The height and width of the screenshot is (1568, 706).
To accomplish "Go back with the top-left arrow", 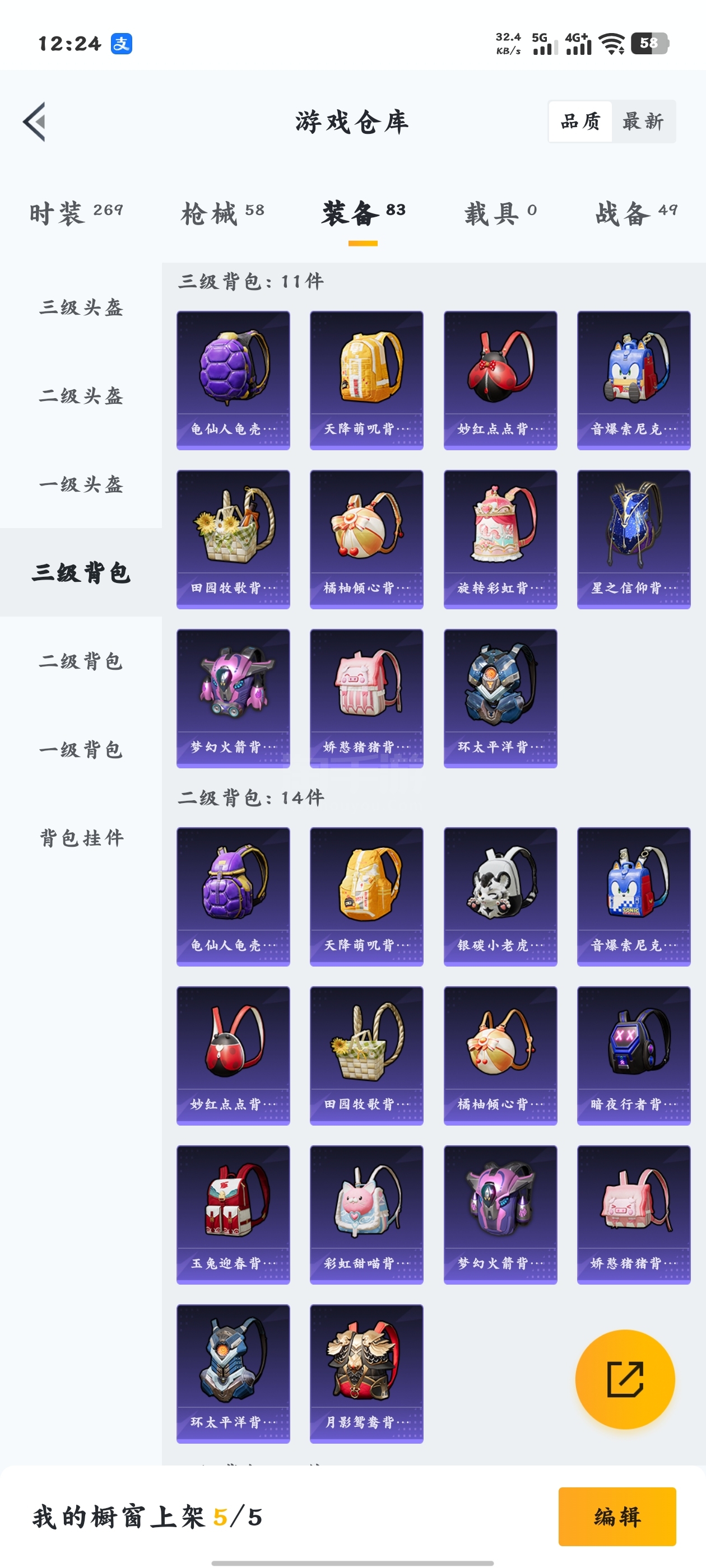I will point(35,122).
